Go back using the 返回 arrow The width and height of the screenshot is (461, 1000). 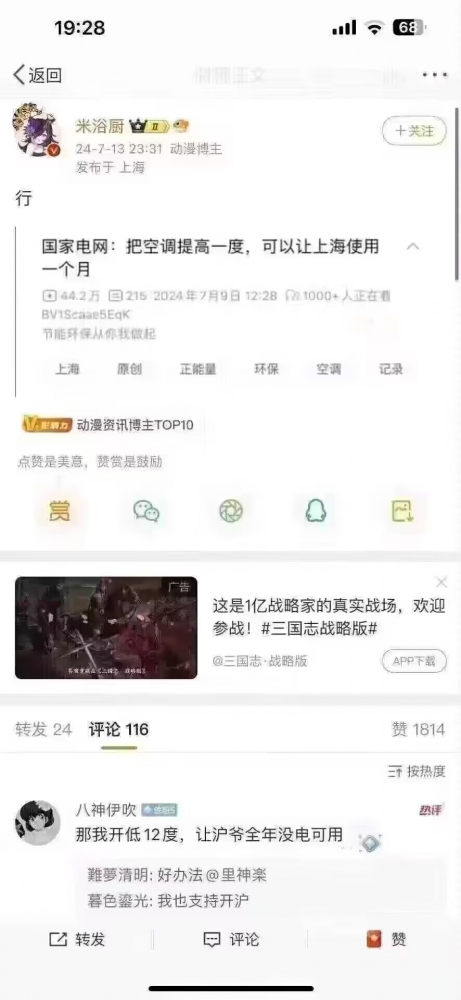(x=38, y=75)
